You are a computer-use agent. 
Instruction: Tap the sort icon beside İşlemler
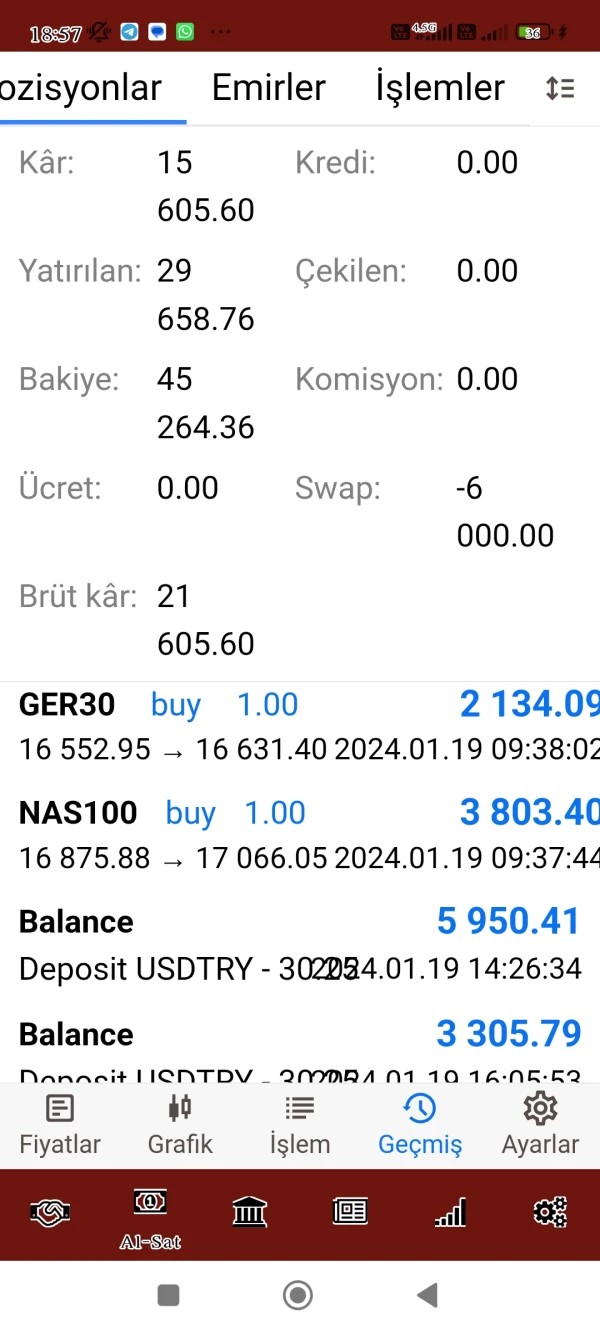[560, 88]
